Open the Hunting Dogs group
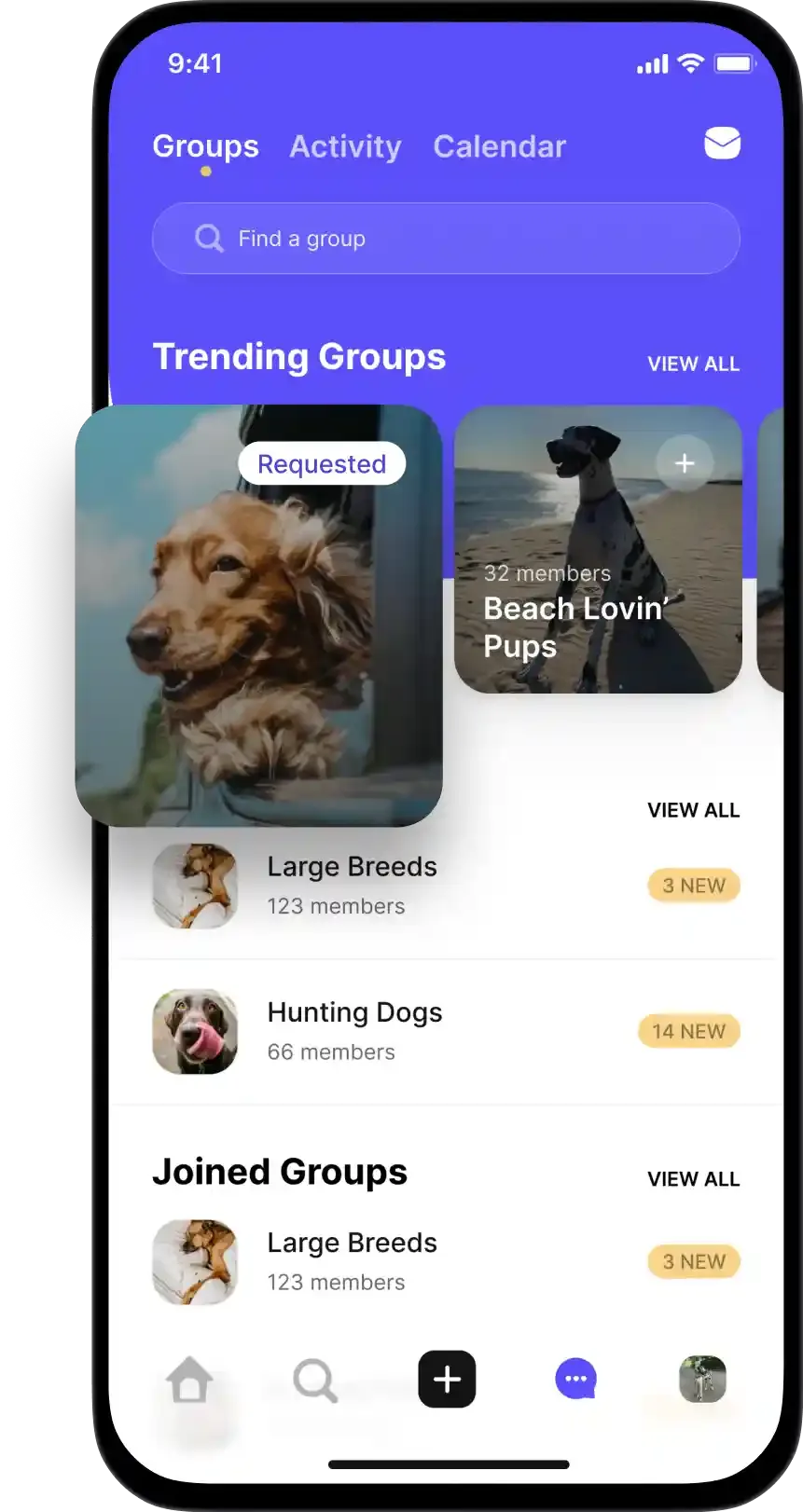Image resolution: width=803 pixels, height=1512 pixels. [x=354, y=1031]
